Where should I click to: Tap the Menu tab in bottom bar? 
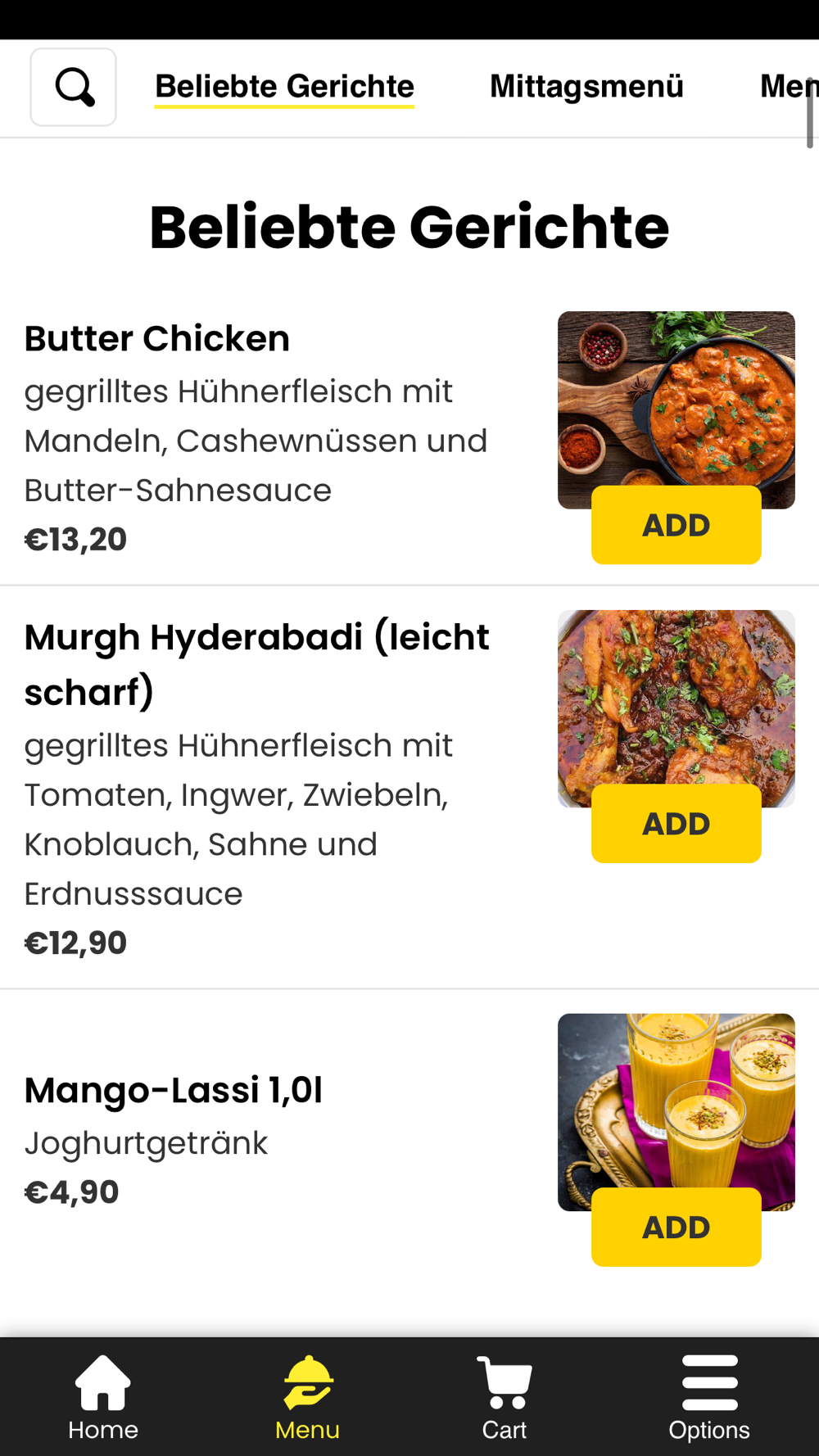pos(307,1398)
